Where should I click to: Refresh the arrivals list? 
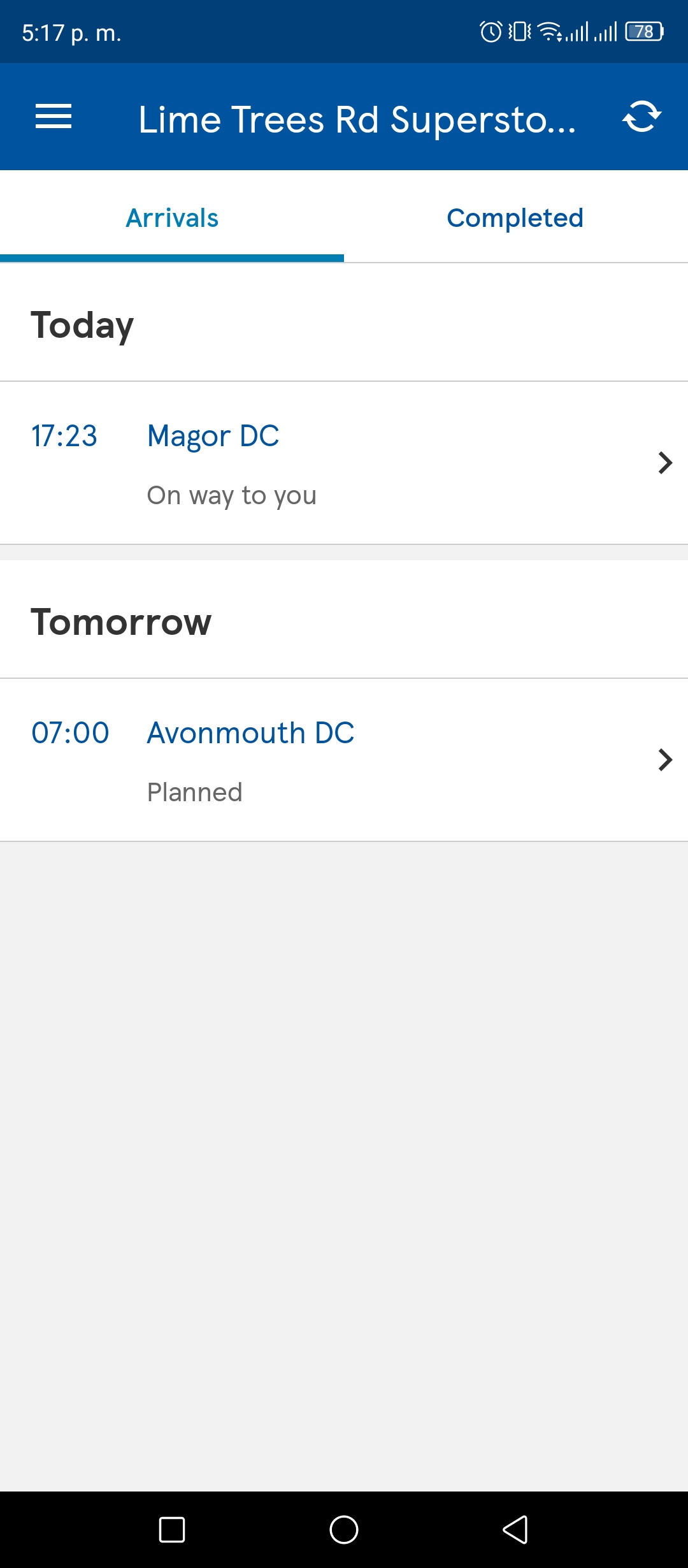[x=641, y=117]
